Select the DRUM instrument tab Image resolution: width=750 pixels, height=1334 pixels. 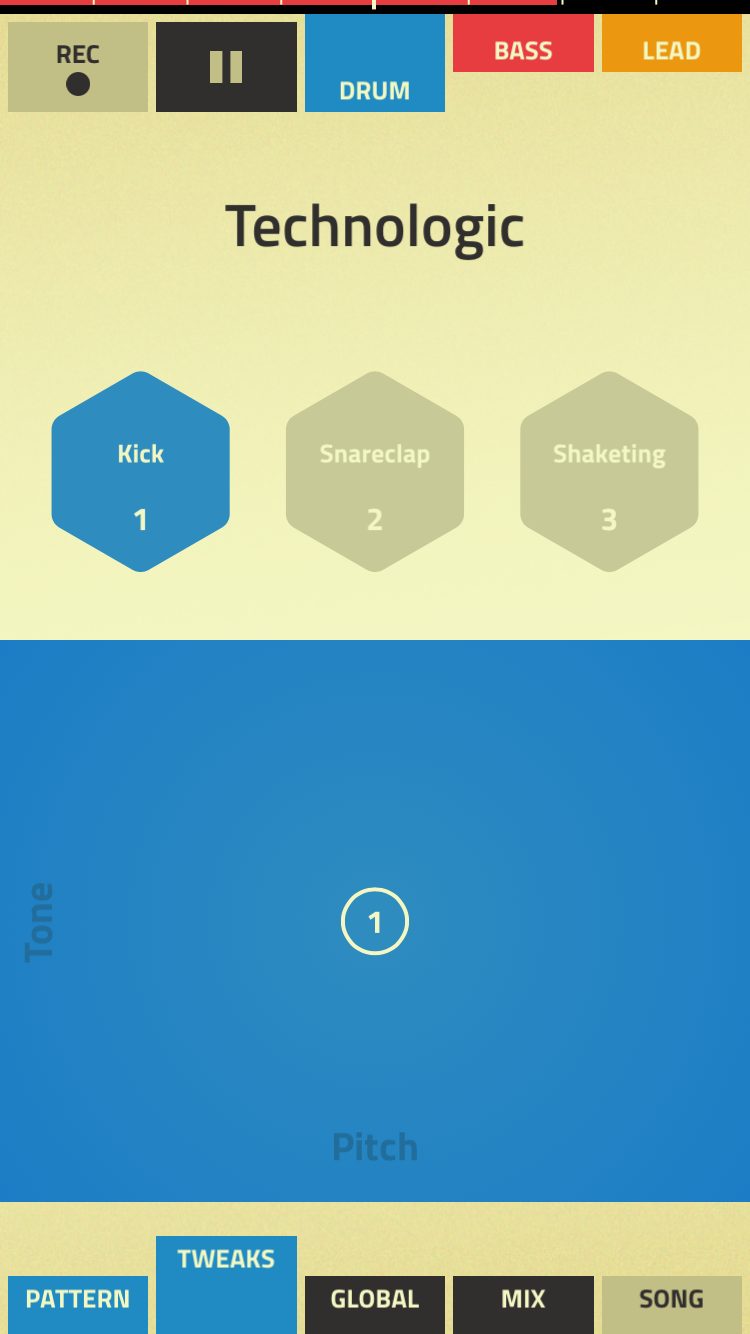click(x=375, y=64)
